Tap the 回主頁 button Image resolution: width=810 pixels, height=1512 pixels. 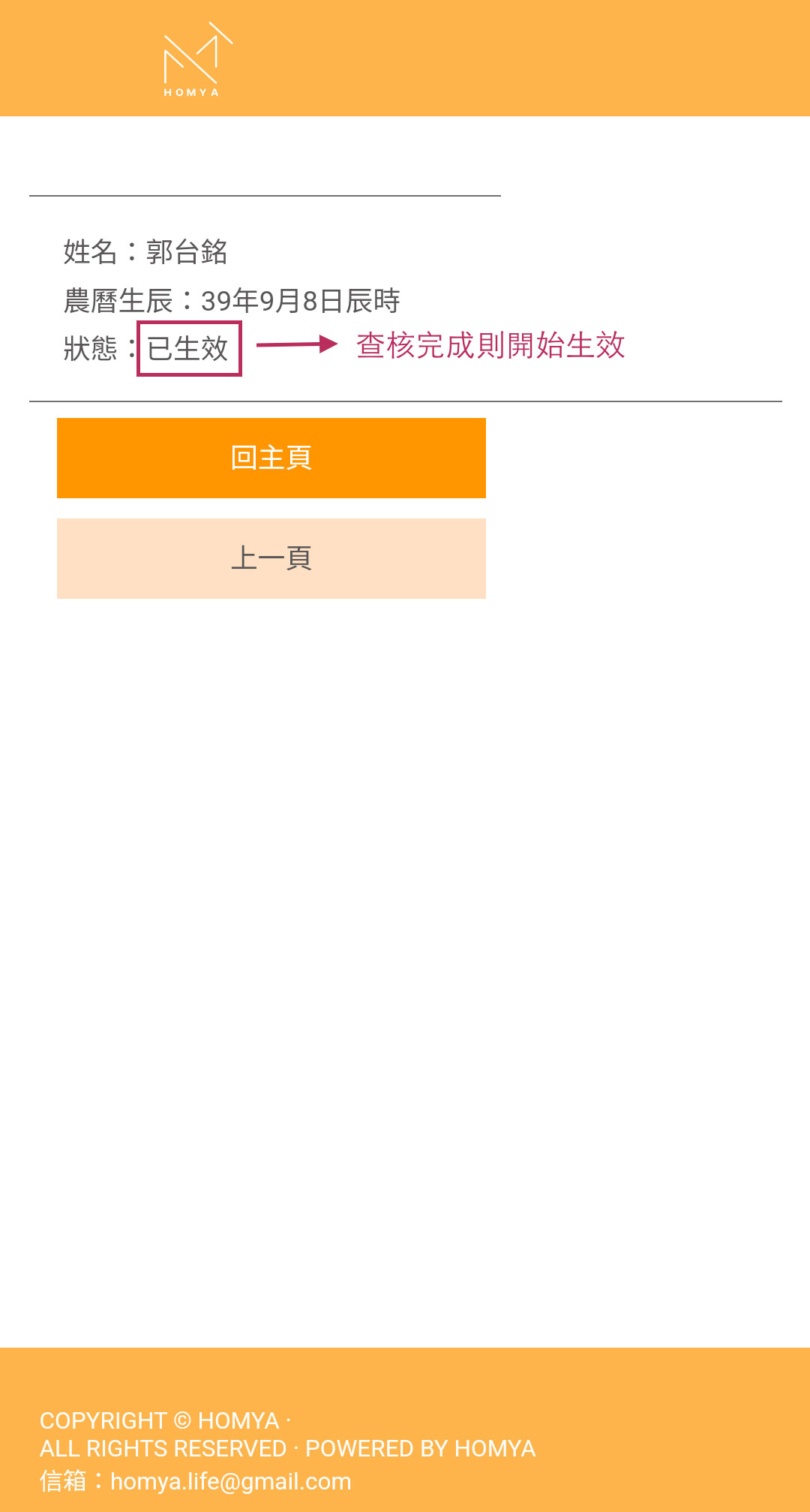point(271,458)
